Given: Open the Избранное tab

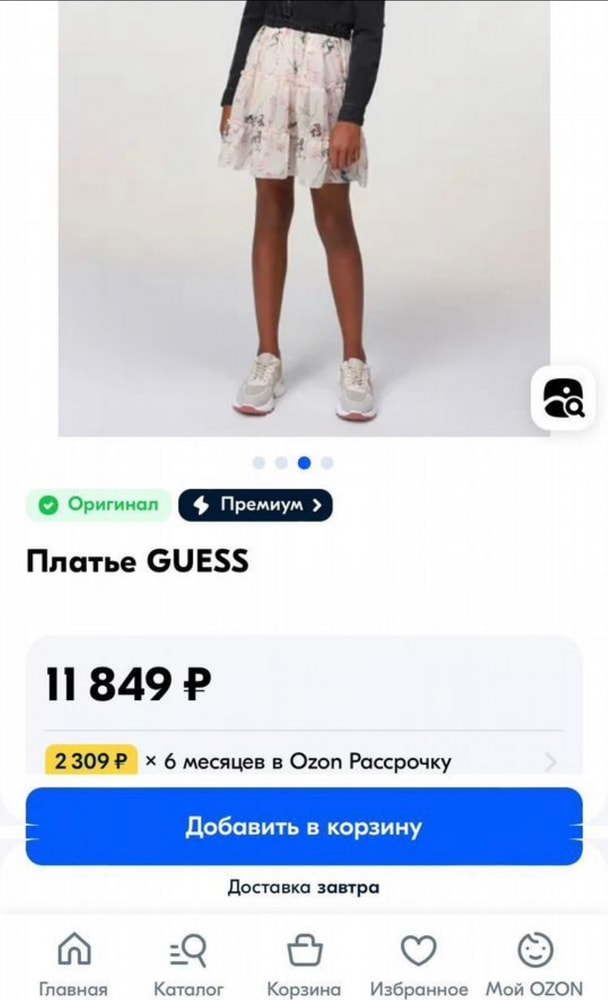Looking at the screenshot, I should tap(418, 964).
